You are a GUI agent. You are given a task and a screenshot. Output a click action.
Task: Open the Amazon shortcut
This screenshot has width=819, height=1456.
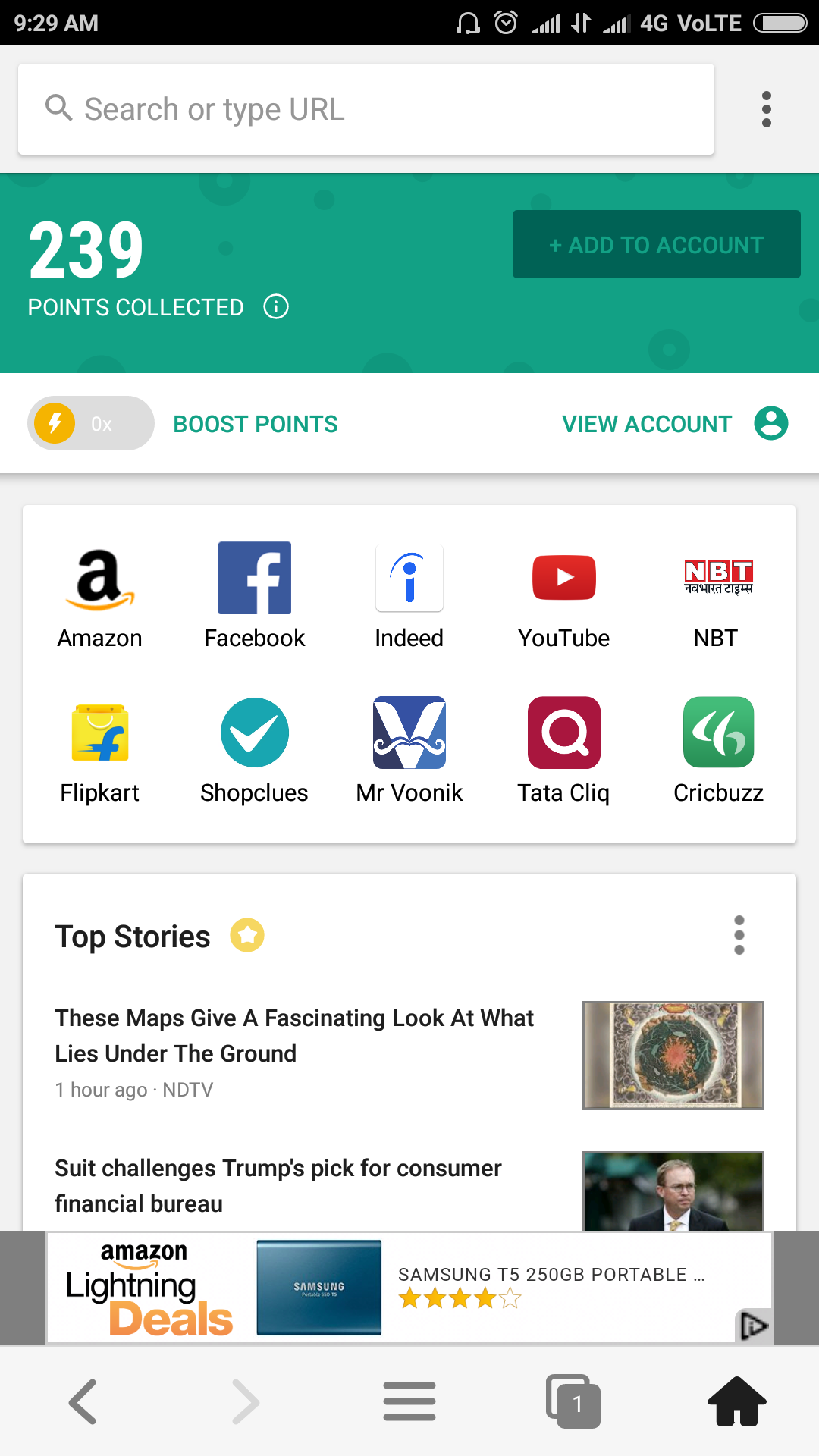pyautogui.click(x=100, y=596)
